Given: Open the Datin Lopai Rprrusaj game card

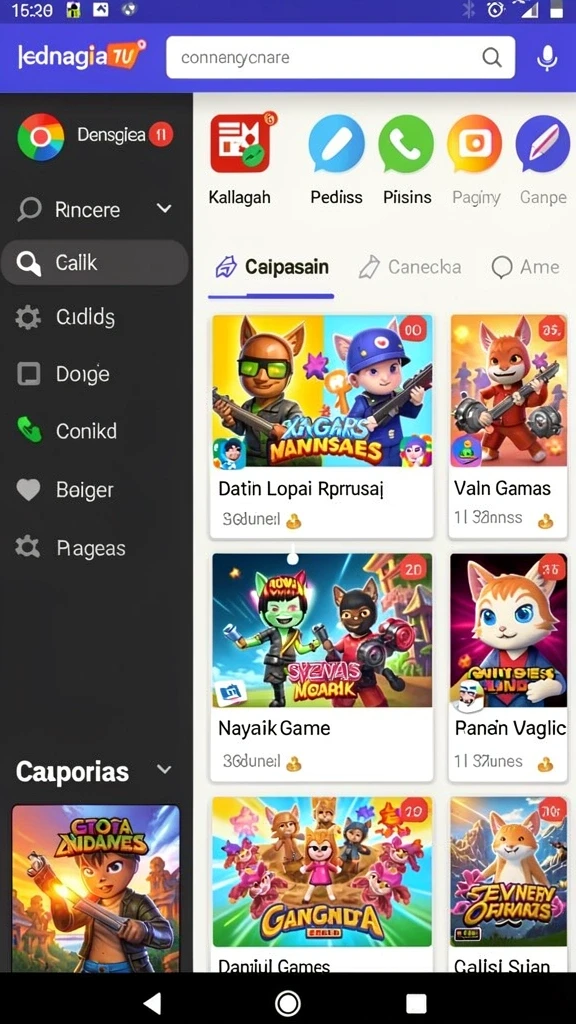Looking at the screenshot, I should pos(322,426).
